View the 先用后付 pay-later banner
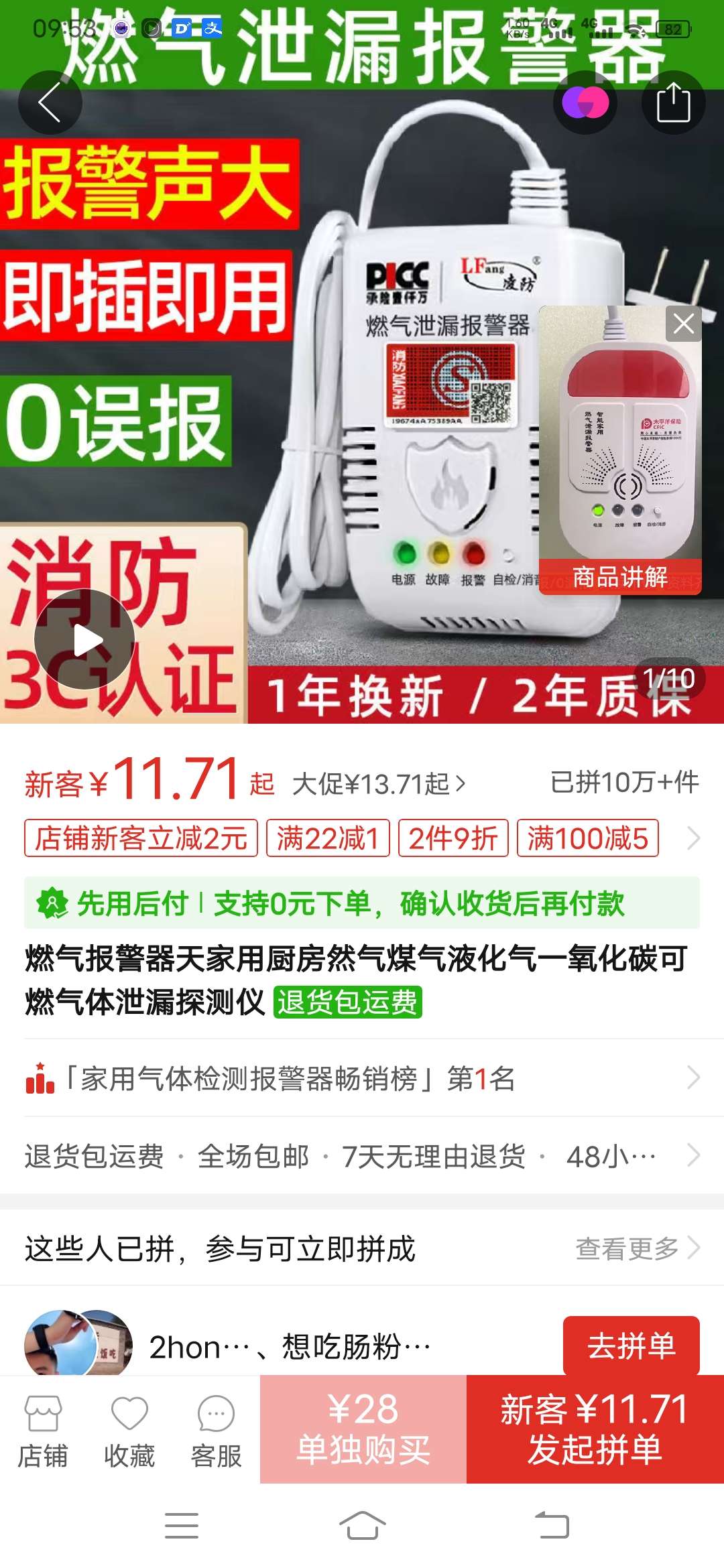This screenshot has height=1568, width=724. click(362, 903)
